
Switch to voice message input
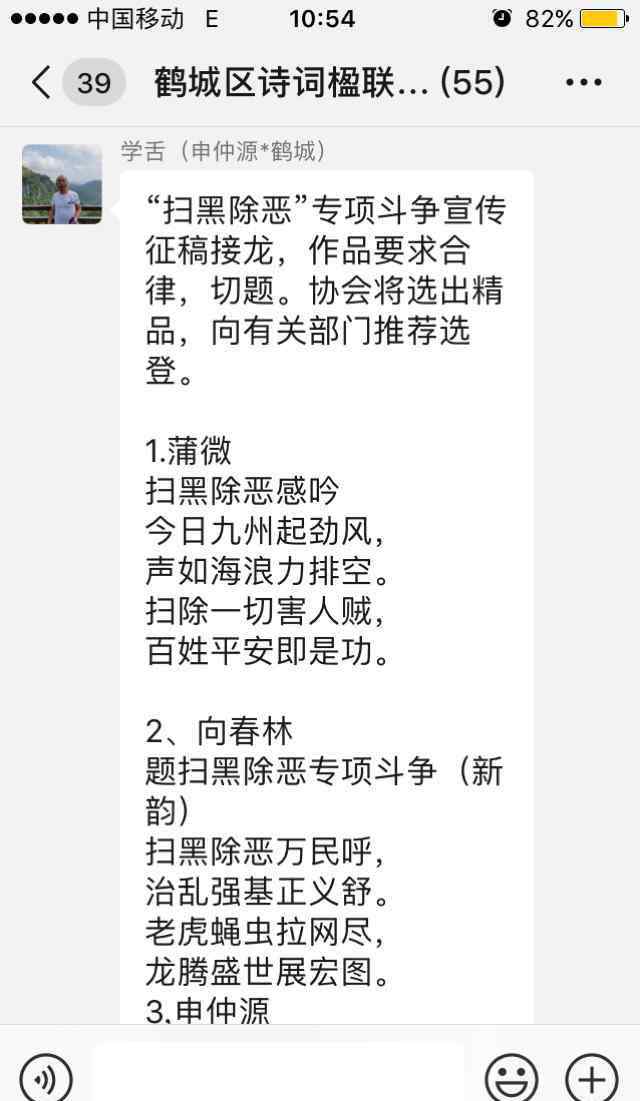pos(46,1078)
